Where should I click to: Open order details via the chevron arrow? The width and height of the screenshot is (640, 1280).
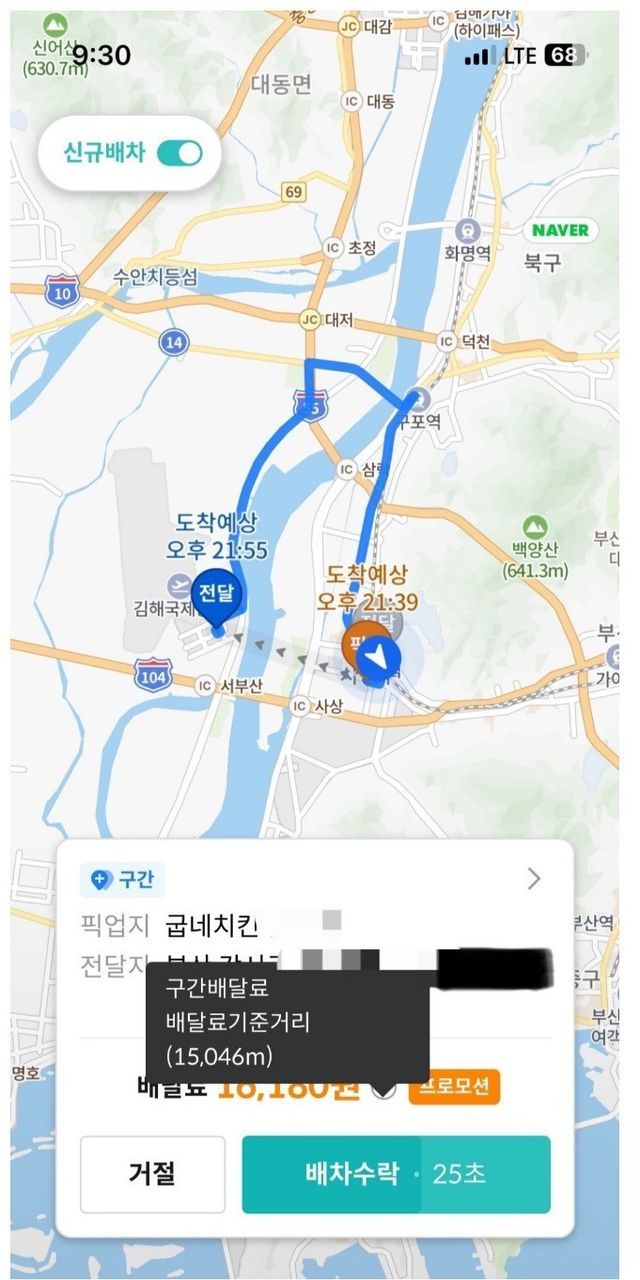click(534, 879)
